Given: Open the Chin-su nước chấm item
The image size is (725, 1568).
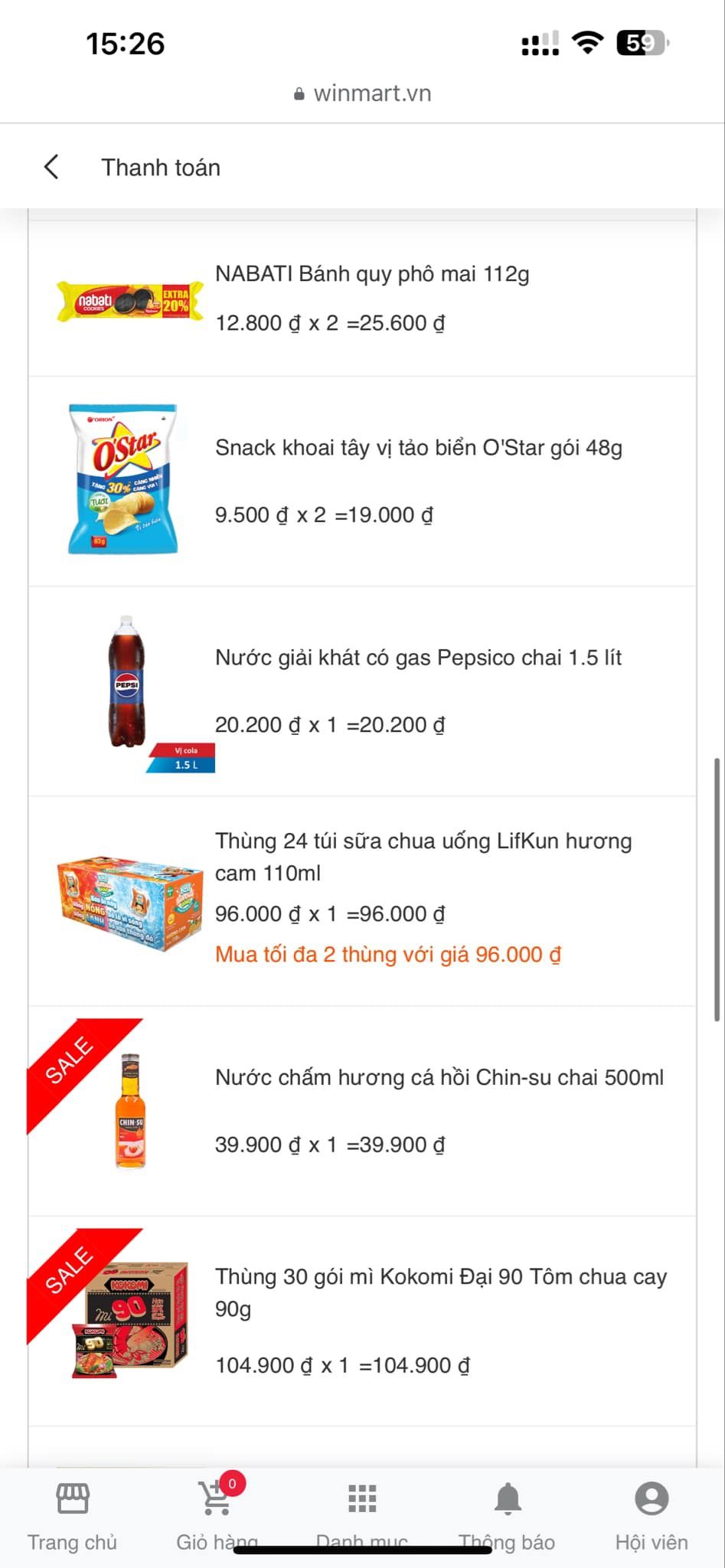Looking at the screenshot, I should [439, 1077].
